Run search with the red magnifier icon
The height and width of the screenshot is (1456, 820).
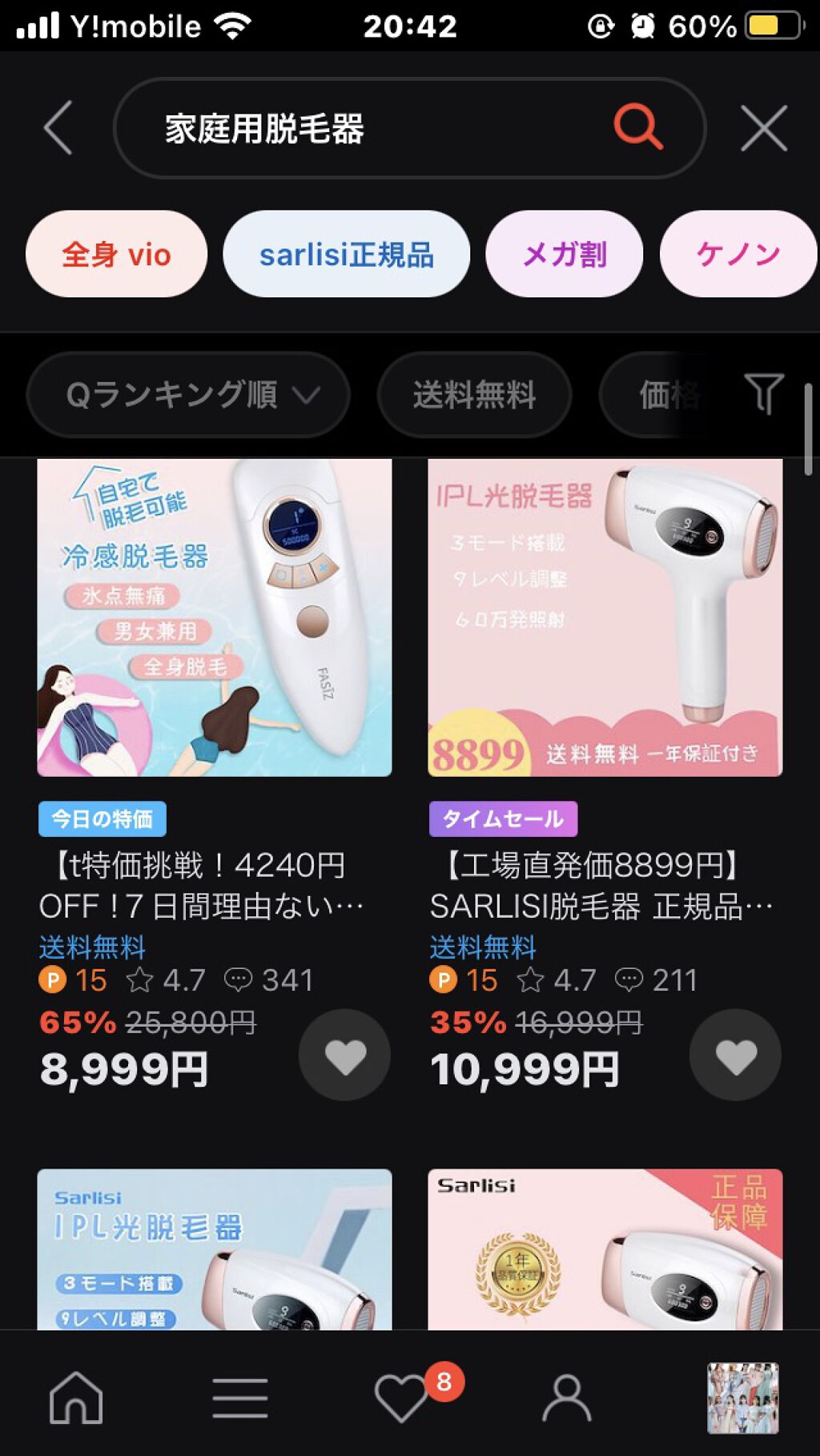pyautogui.click(x=638, y=127)
